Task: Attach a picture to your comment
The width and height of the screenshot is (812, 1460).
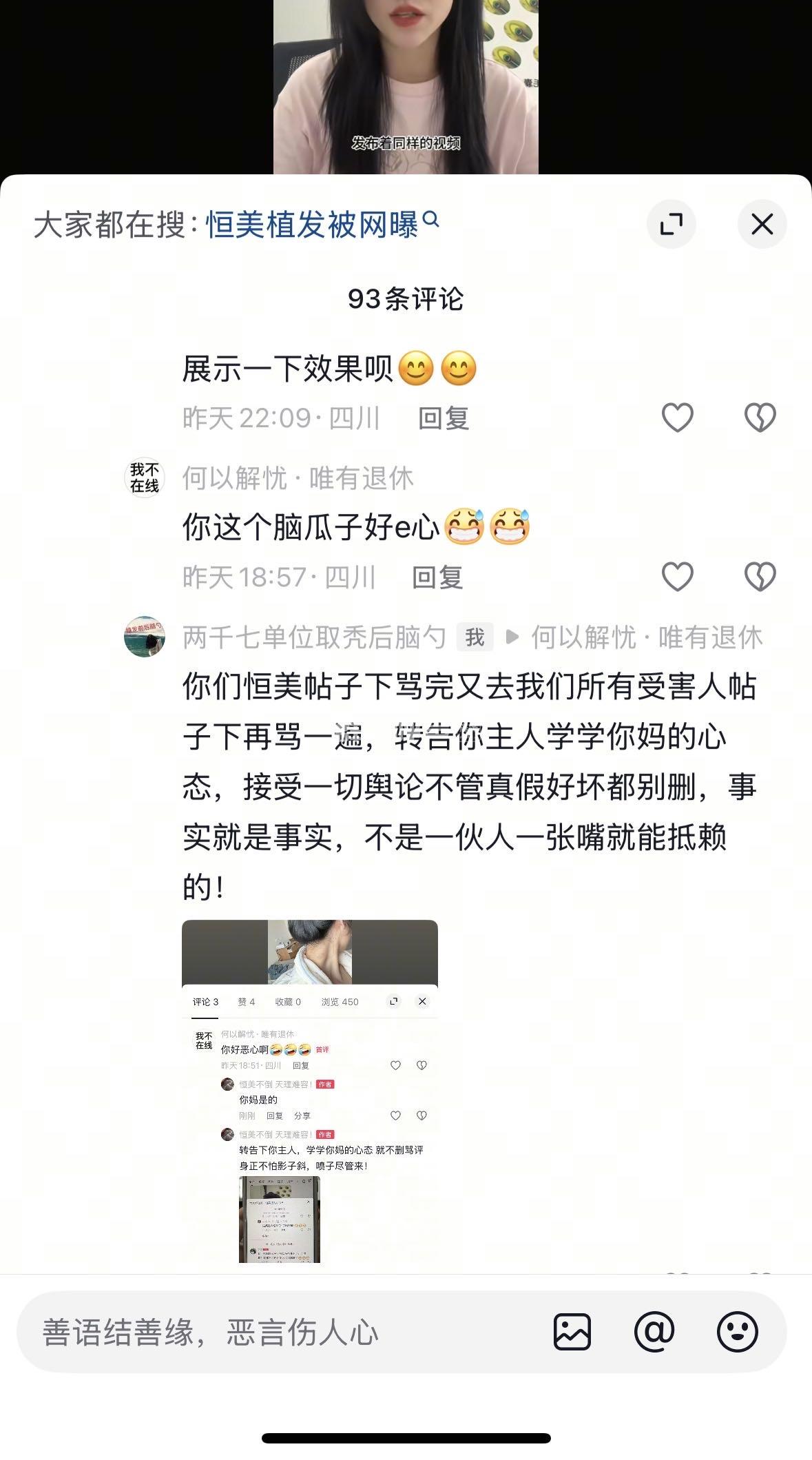Action: coord(572,1331)
